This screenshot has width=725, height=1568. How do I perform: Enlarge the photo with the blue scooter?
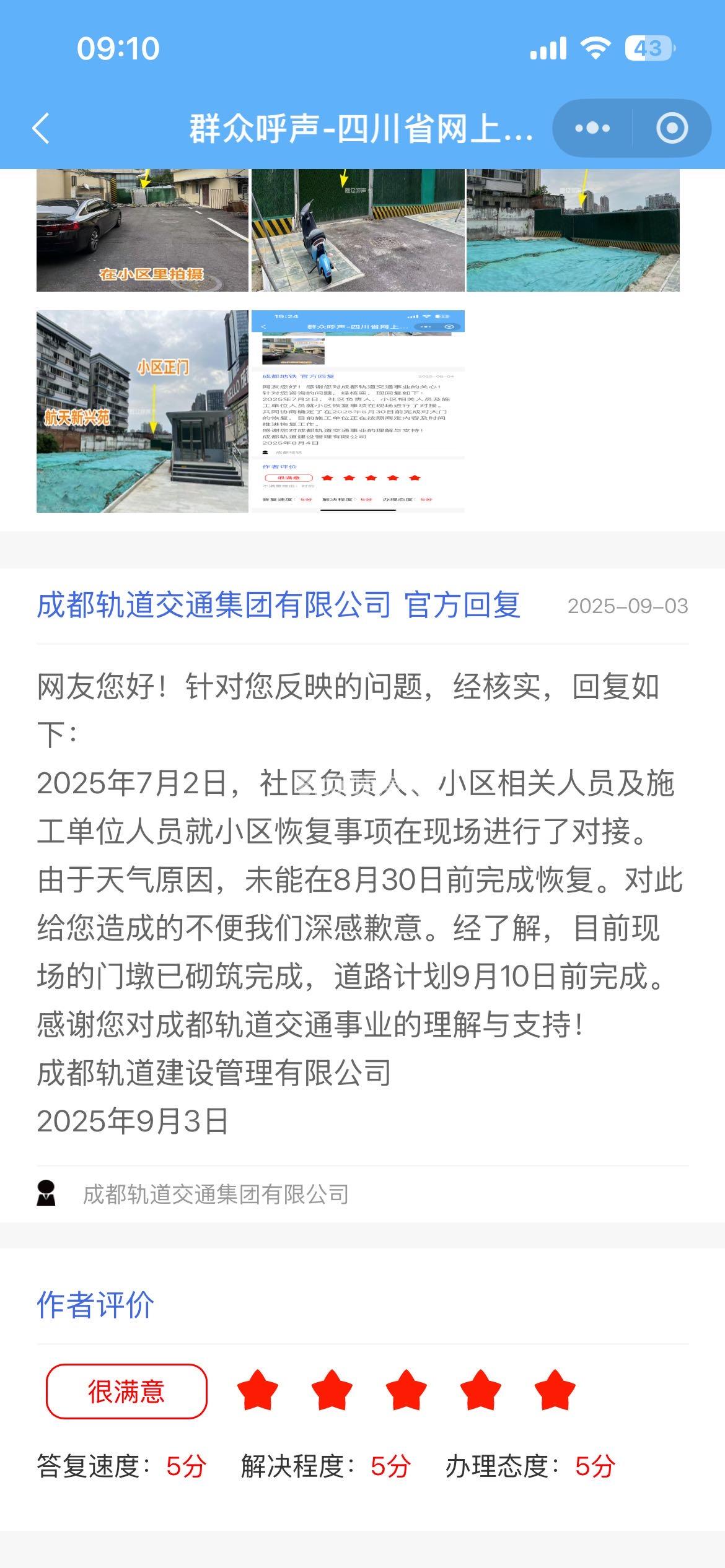coord(358,230)
